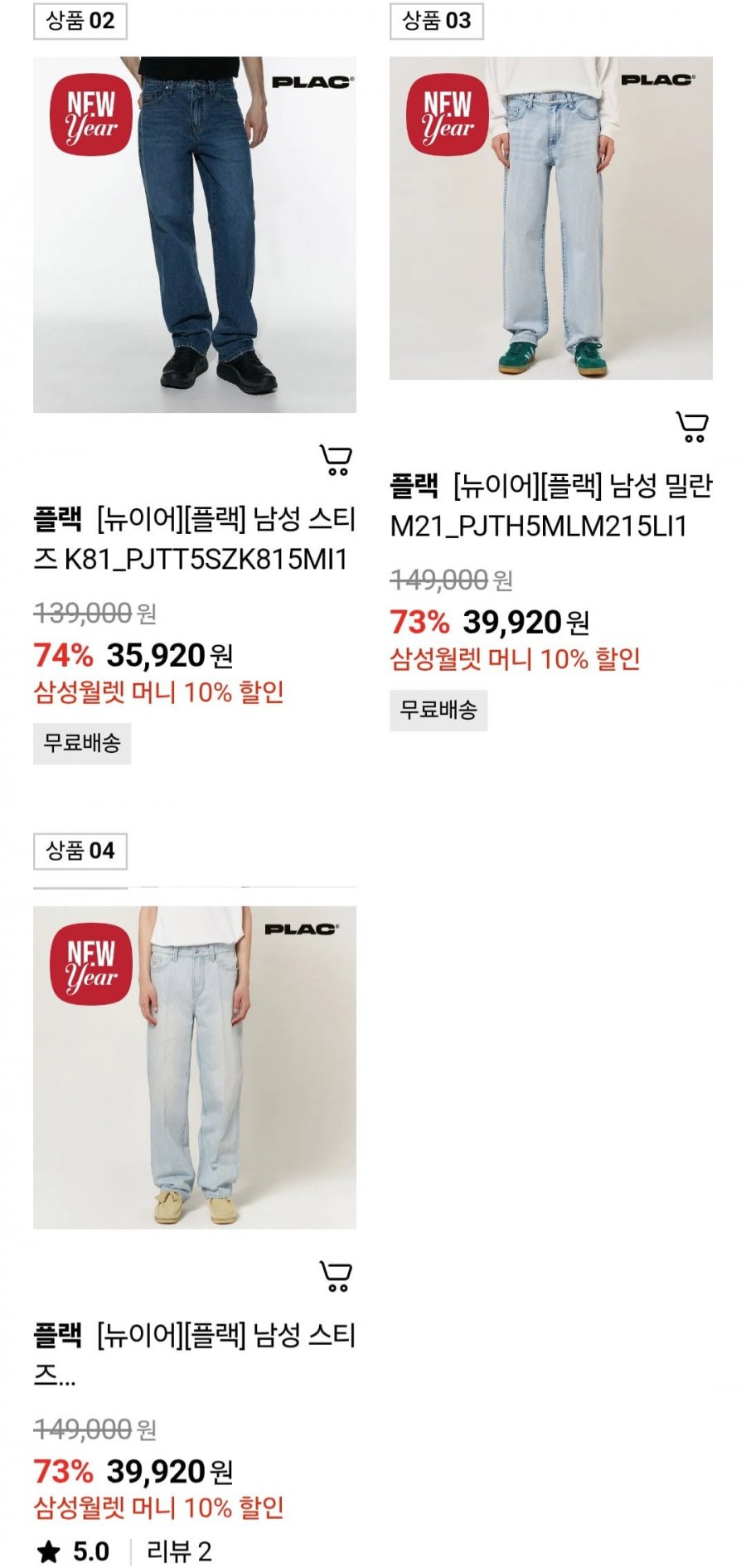View the 리뷰 2 reviews of product 04
Image resolution: width=746 pixels, height=1568 pixels.
179,1551
